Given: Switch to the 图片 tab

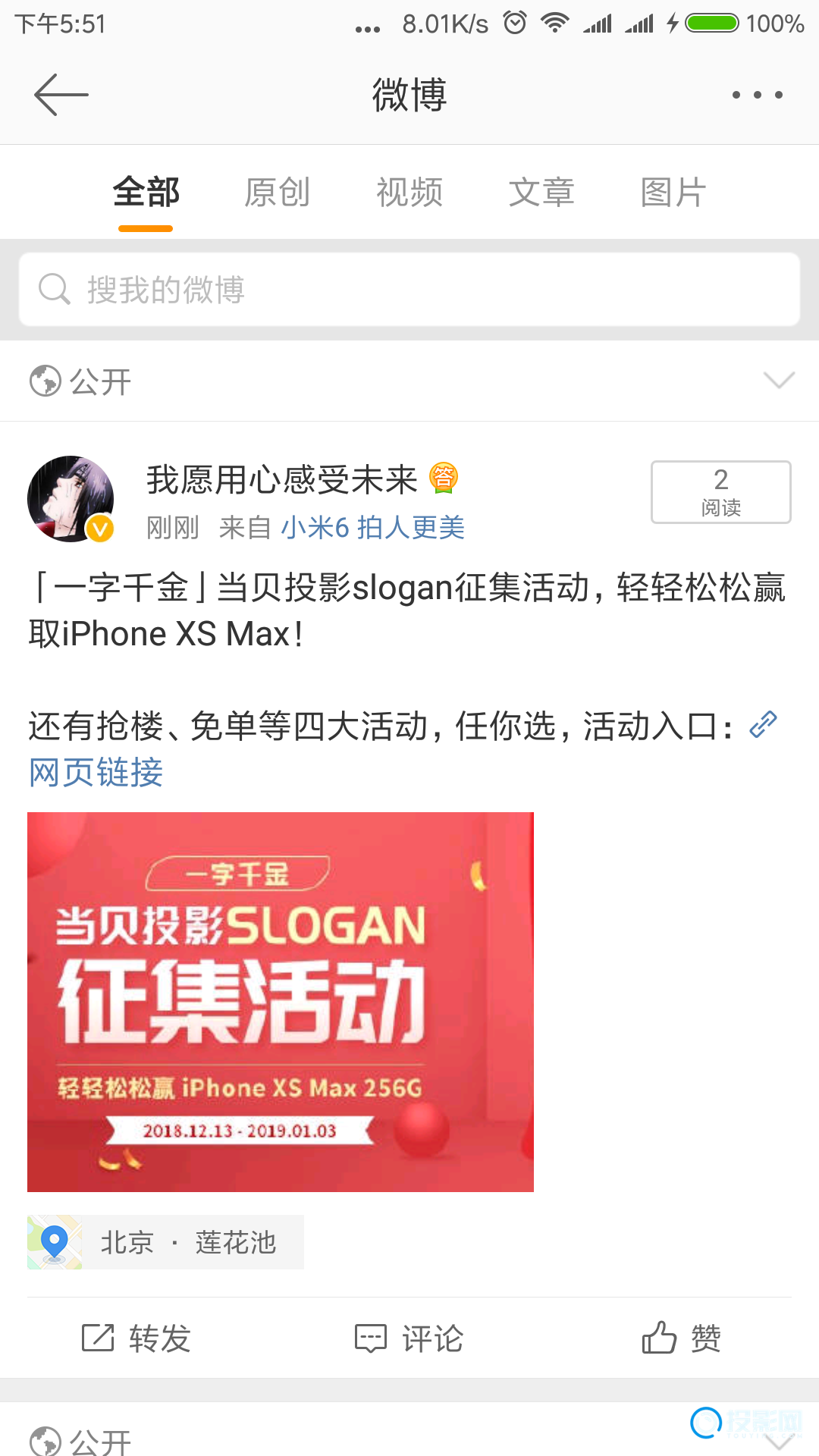Looking at the screenshot, I should [673, 193].
